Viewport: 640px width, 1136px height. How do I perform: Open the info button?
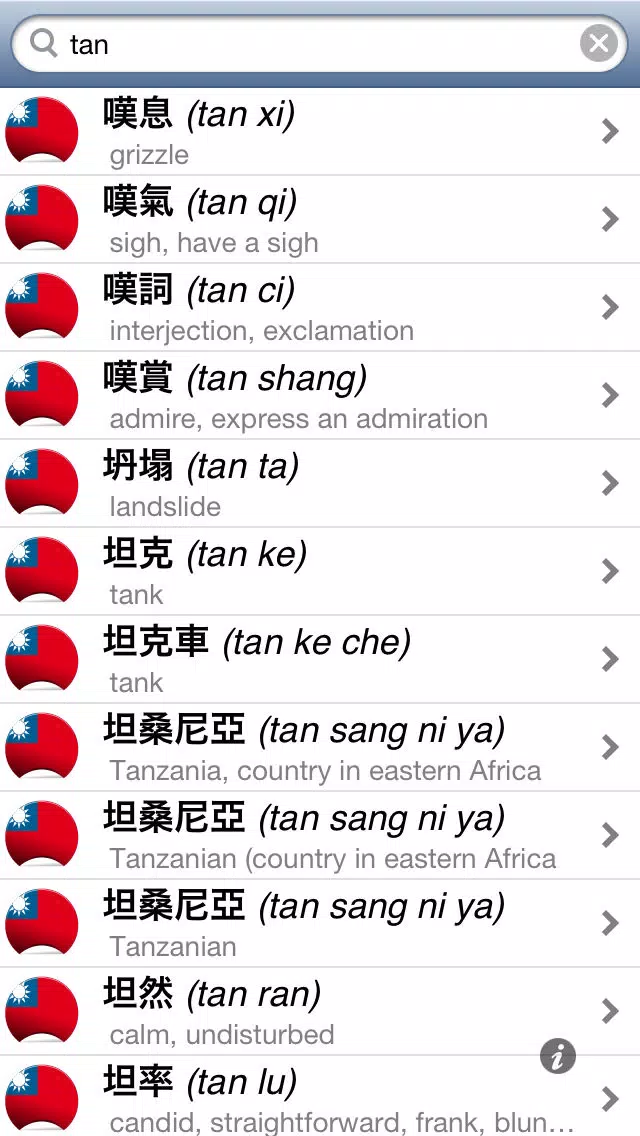(x=558, y=1056)
